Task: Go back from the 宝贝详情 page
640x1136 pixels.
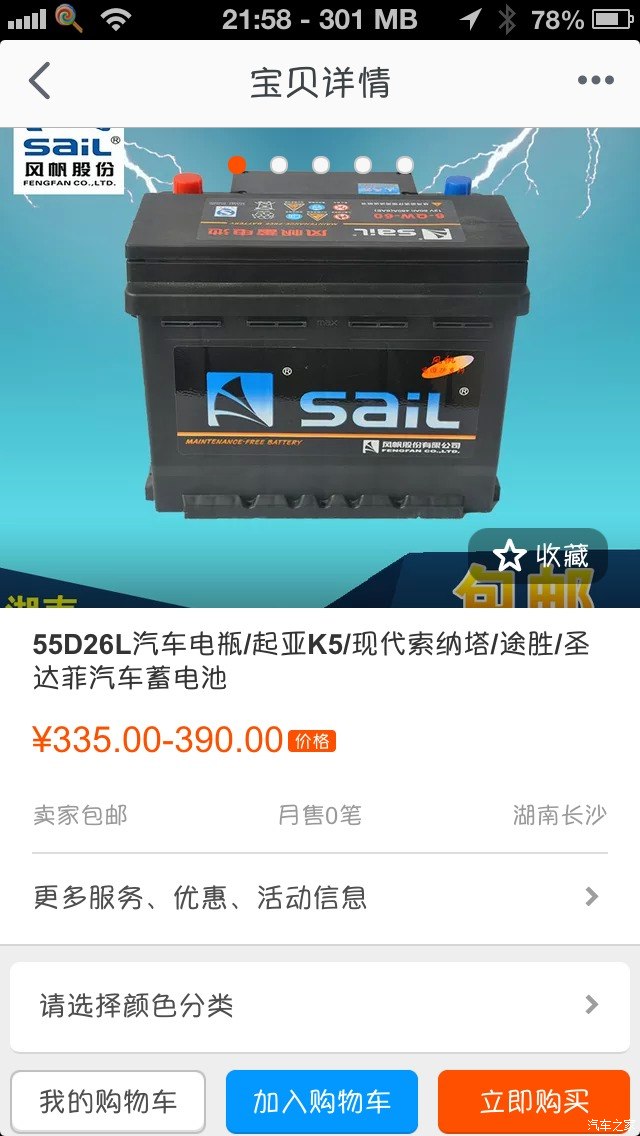Action: [x=40, y=82]
